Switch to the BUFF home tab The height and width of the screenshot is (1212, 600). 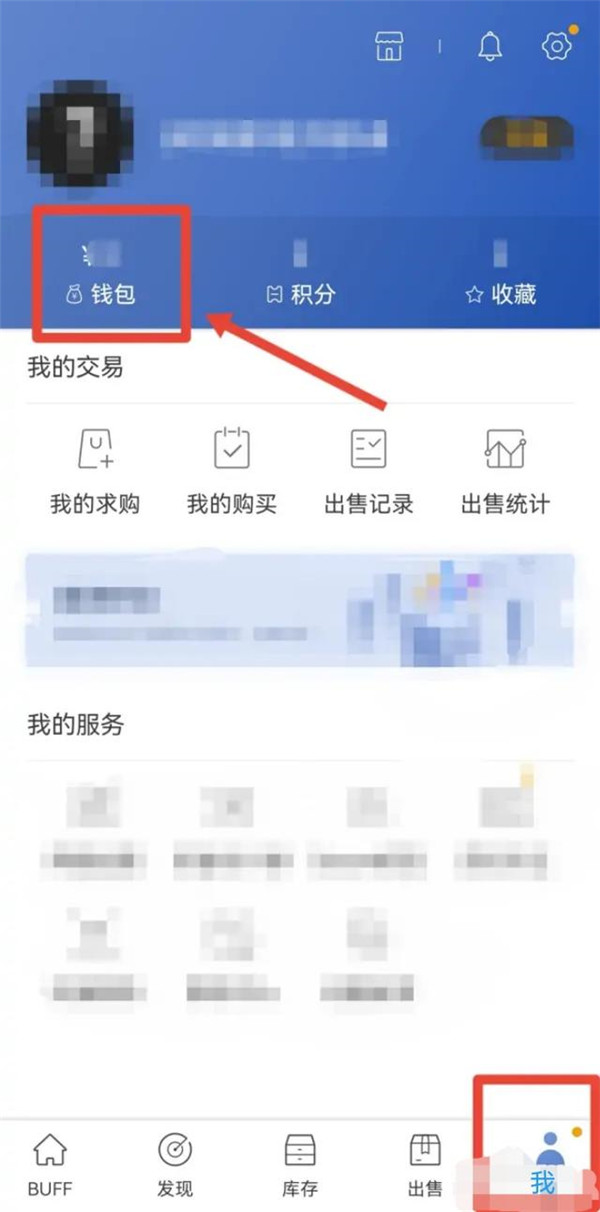(x=50, y=1165)
